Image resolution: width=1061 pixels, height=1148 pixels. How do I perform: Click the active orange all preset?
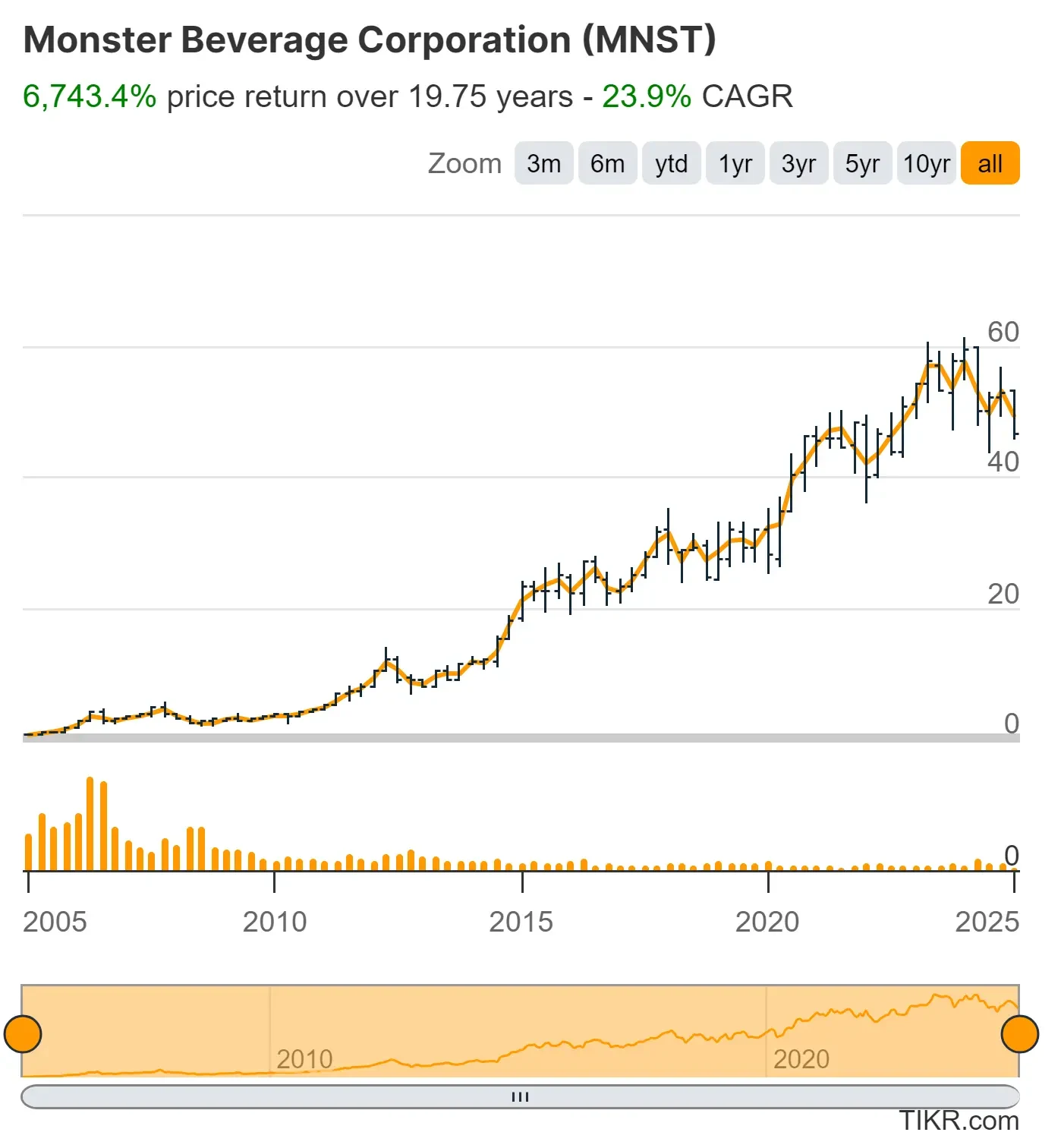990,162
